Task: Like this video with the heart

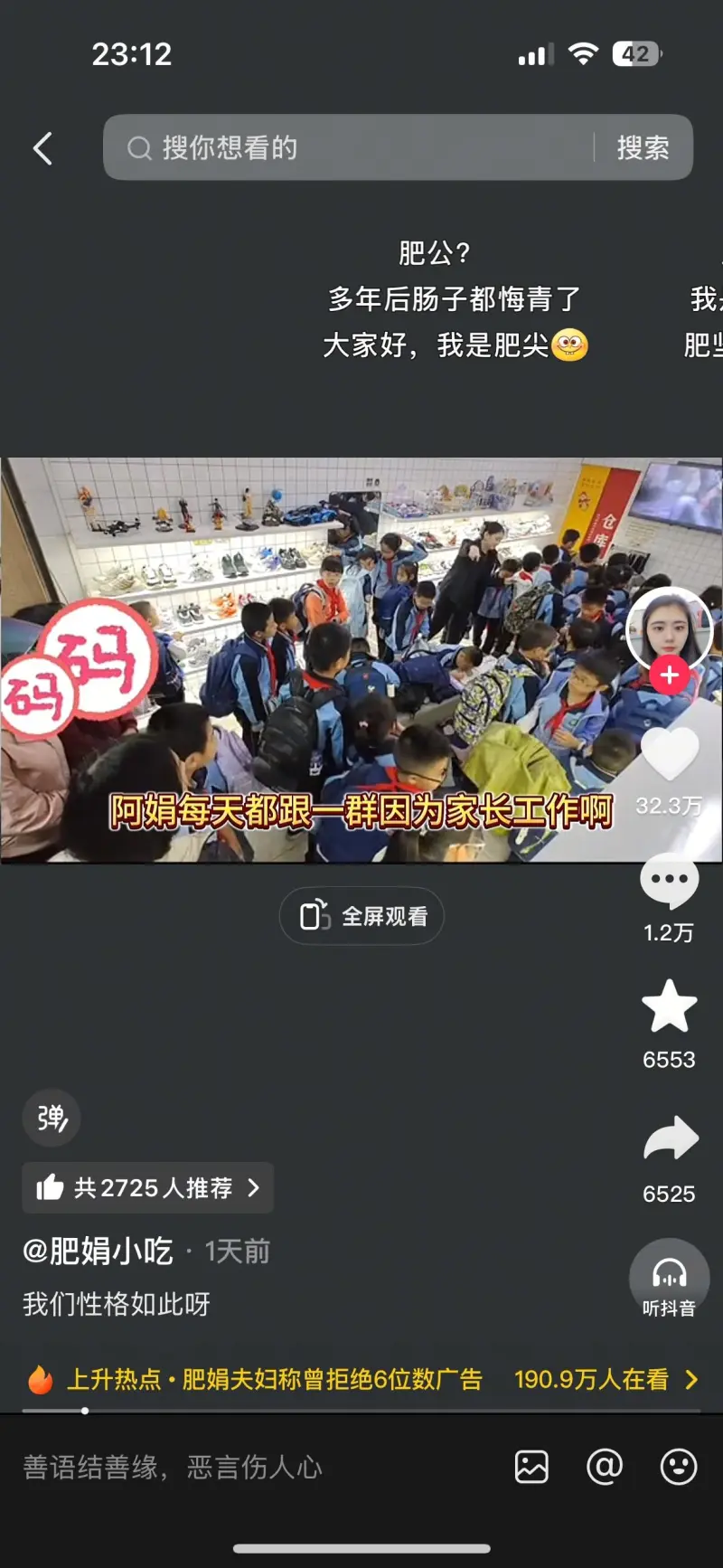Action: [669, 754]
